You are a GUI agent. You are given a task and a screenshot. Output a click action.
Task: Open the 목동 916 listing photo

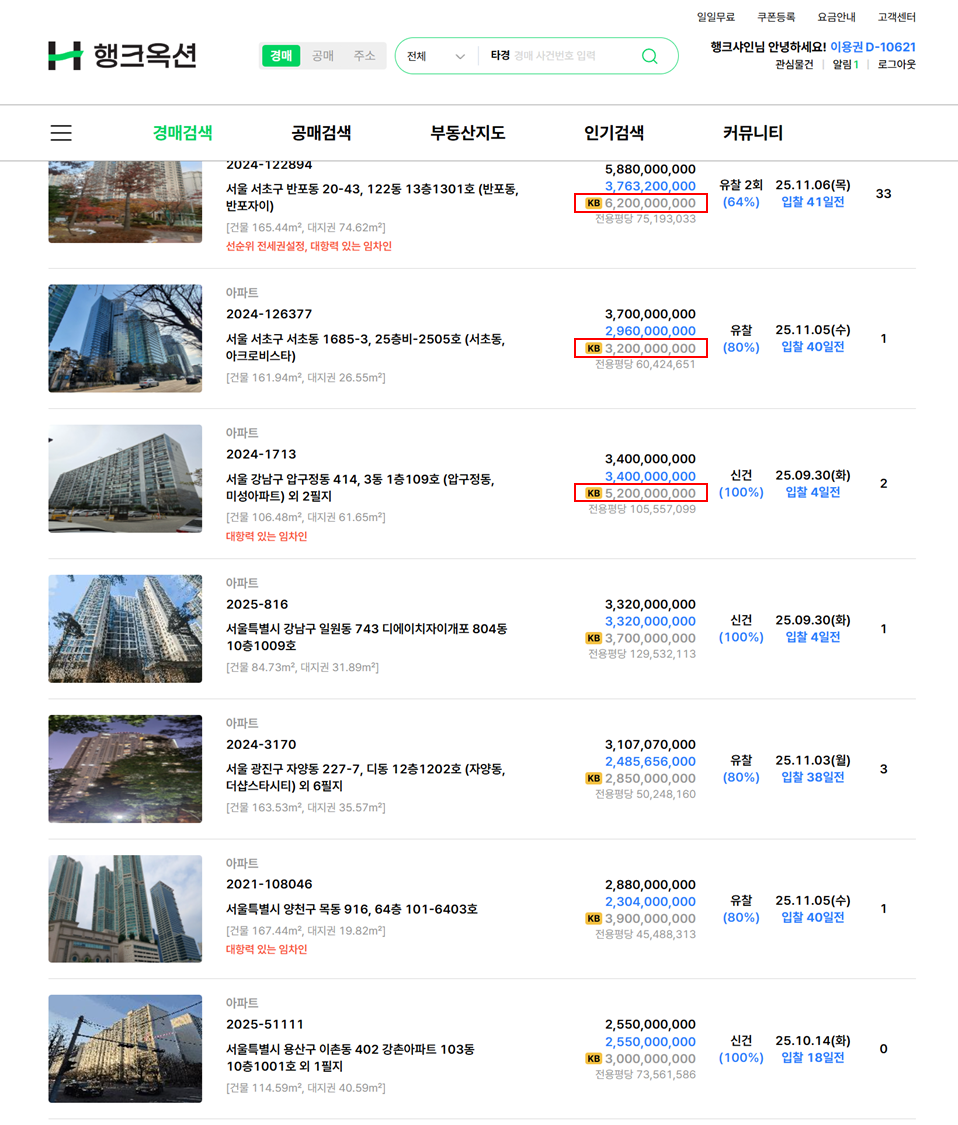[125, 909]
